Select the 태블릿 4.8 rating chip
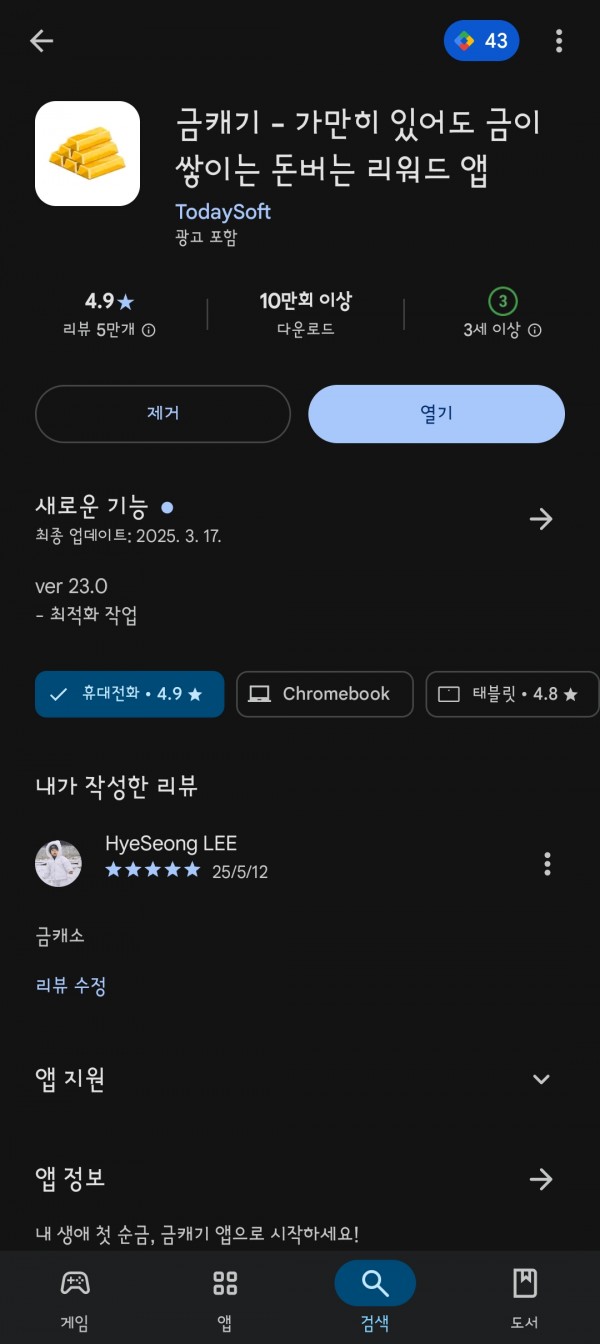The image size is (600, 1344). pyautogui.click(x=512, y=694)
